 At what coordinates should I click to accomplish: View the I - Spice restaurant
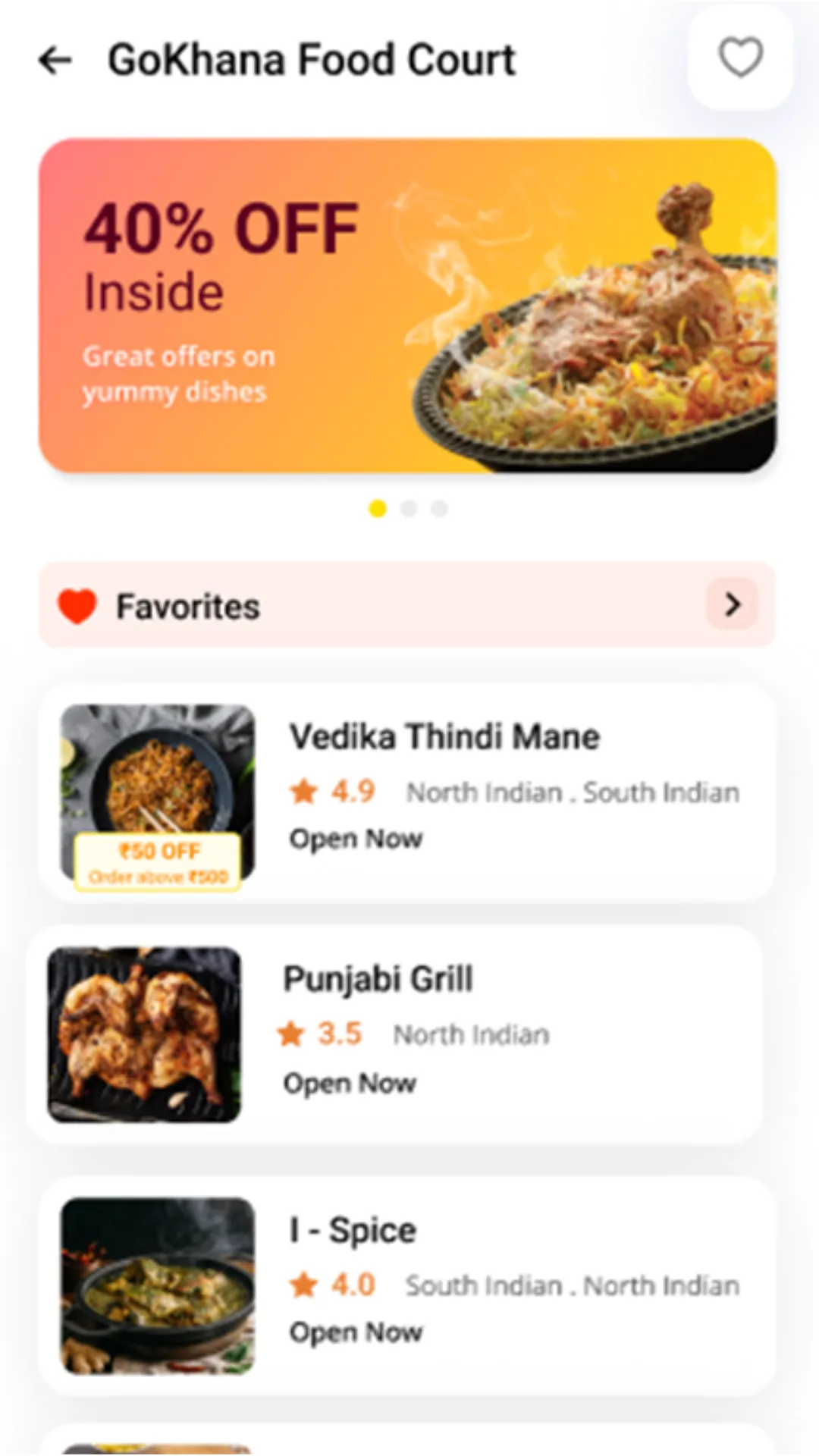click(x=408, y=1286)
